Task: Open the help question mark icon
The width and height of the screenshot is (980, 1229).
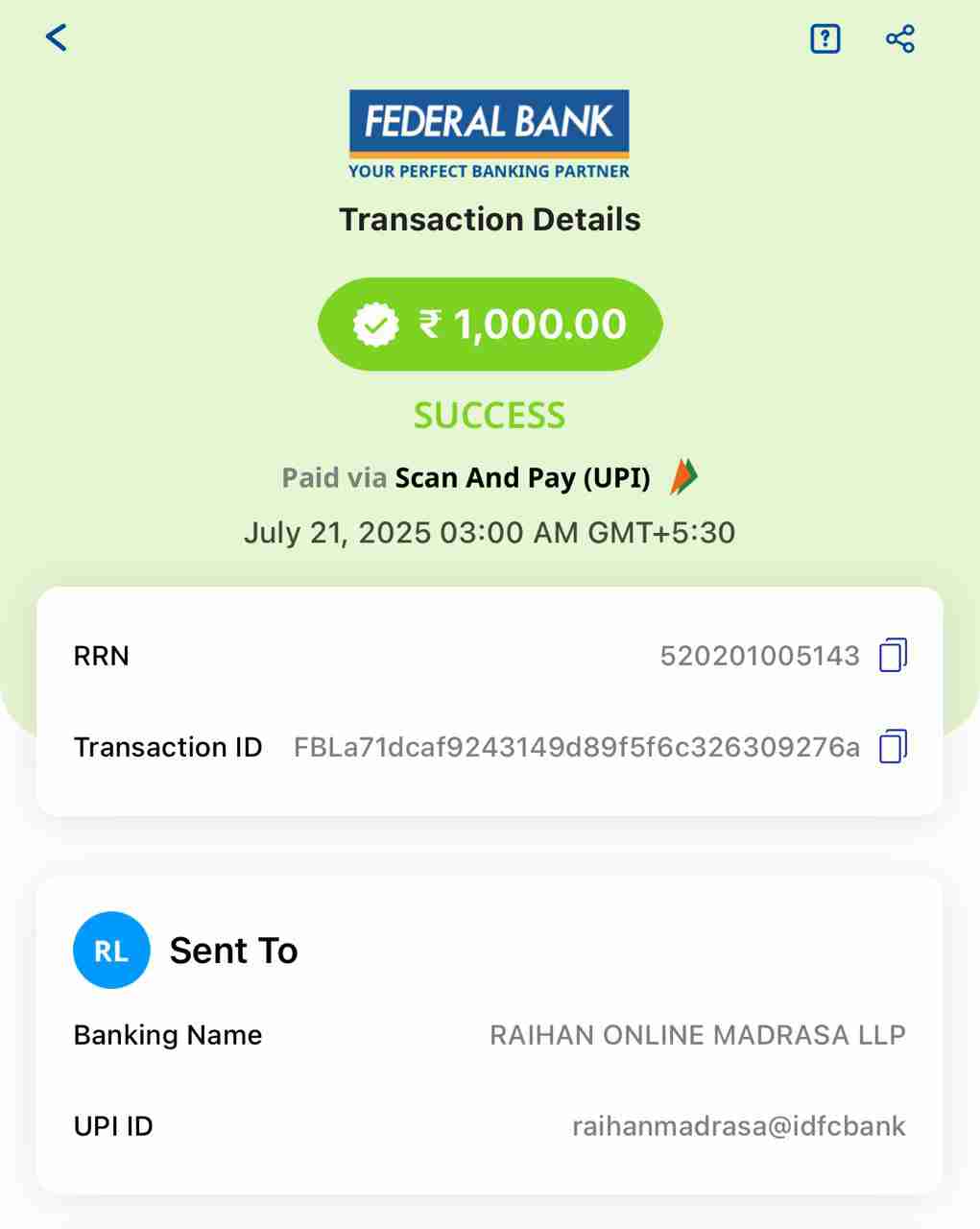Action: 825,38
